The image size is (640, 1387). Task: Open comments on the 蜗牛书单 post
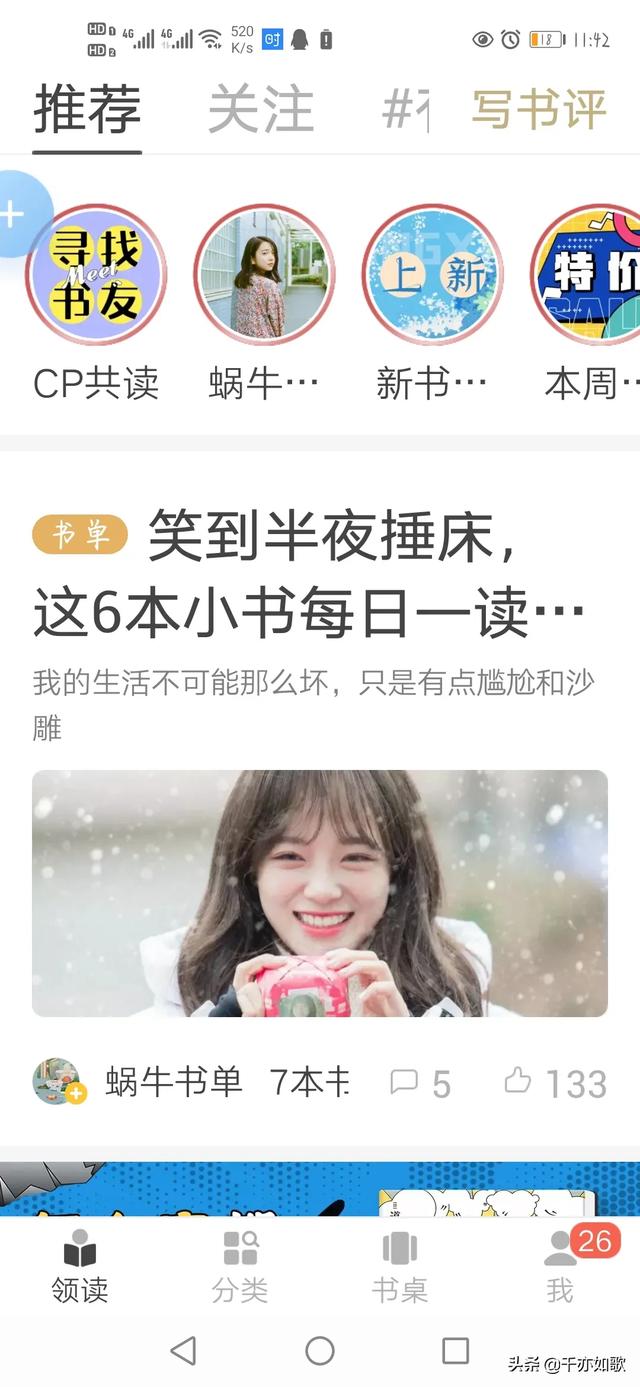point(420,1082)
